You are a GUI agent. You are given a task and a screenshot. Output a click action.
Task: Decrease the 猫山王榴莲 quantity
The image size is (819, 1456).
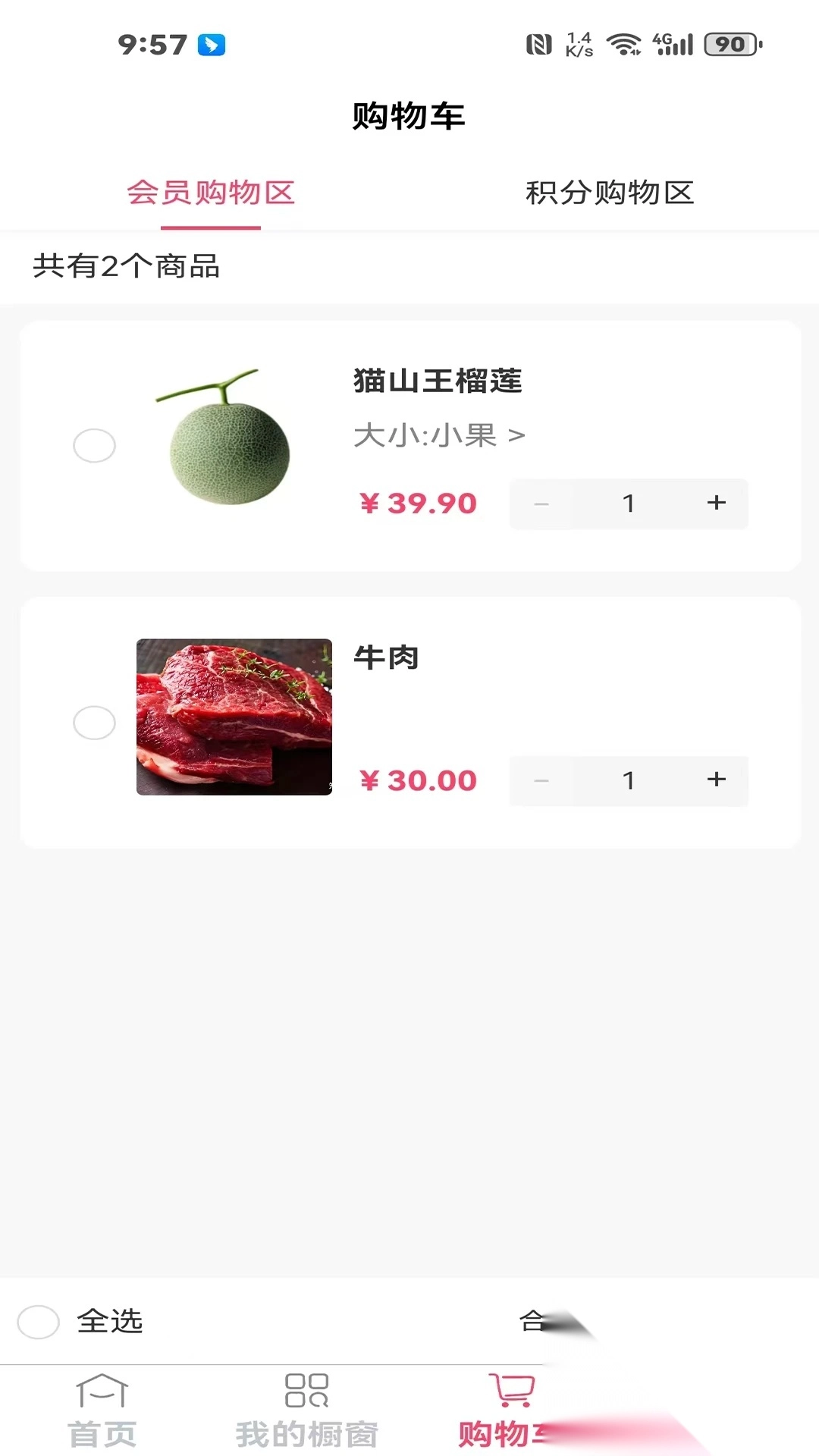(541, 504)
